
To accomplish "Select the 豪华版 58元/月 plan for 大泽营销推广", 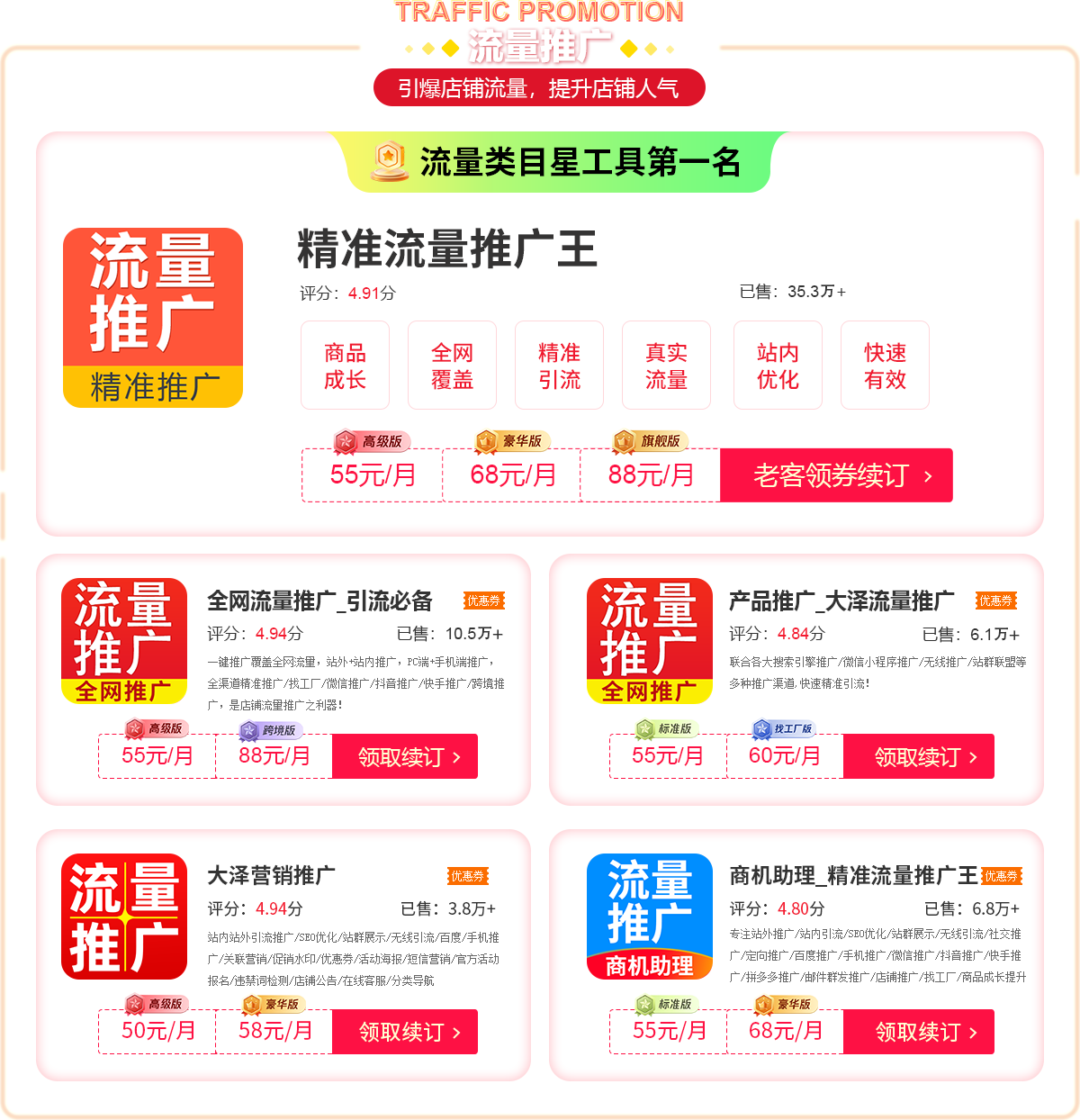I will pyautogui.click(x=274, y=1031).
